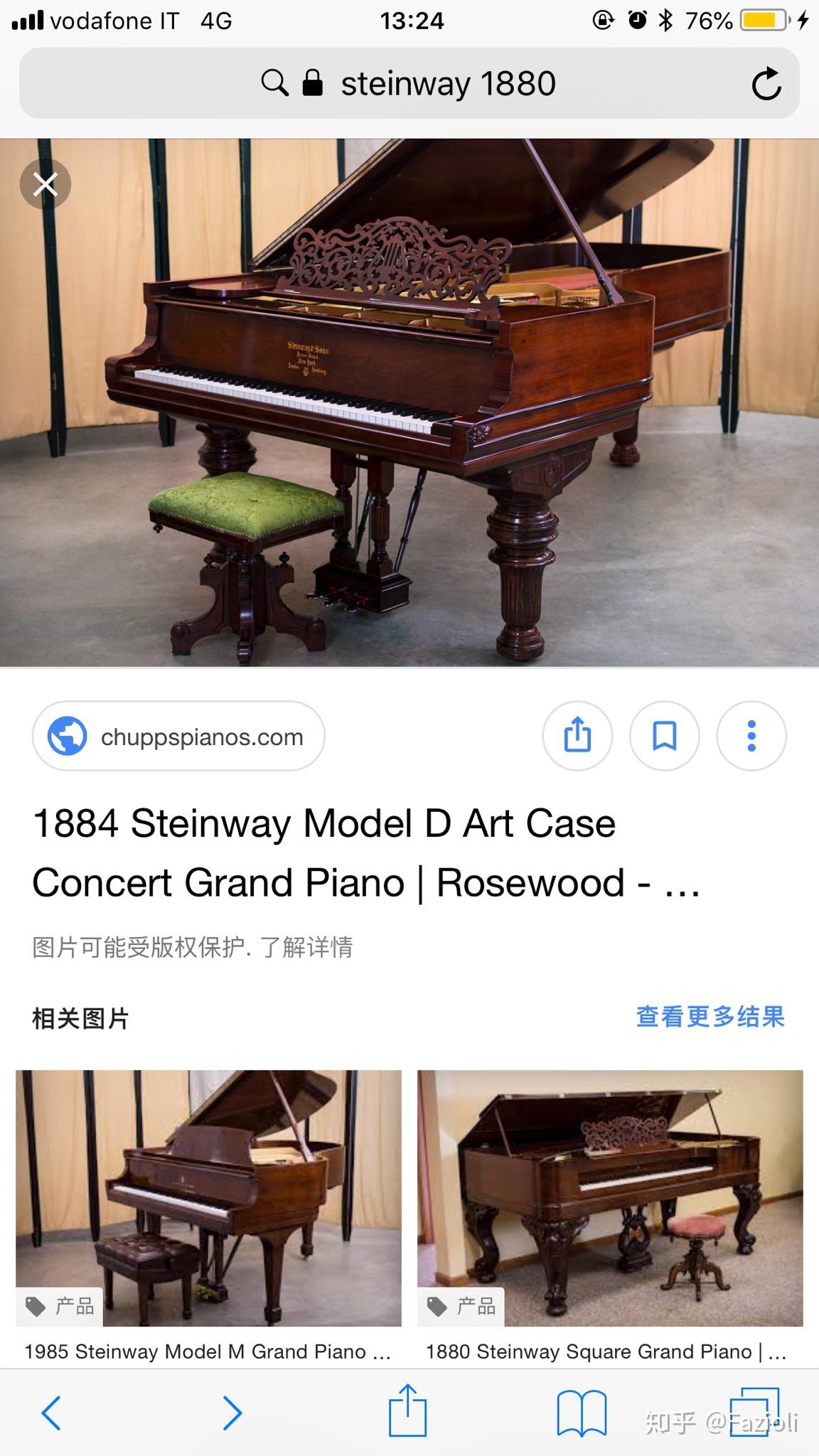819x1456 pixels.
Task: Open the 1985 Steinway Model M Grand Piano image
Action: click(x=208, y=1198)
